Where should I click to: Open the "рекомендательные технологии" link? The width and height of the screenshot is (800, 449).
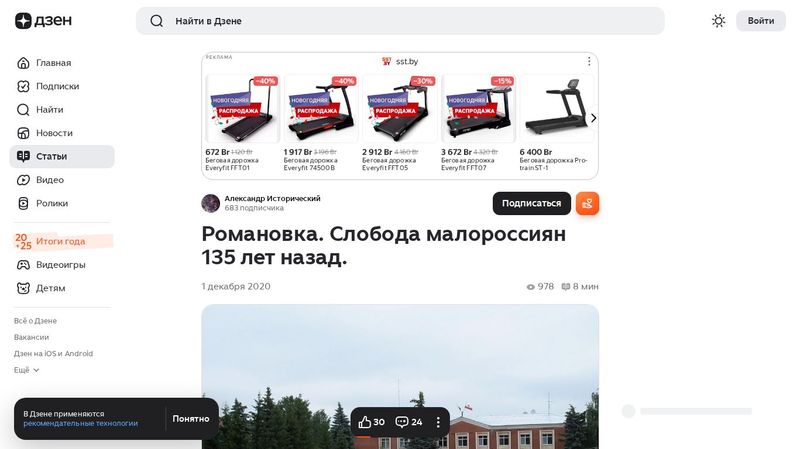click(80, 424)
